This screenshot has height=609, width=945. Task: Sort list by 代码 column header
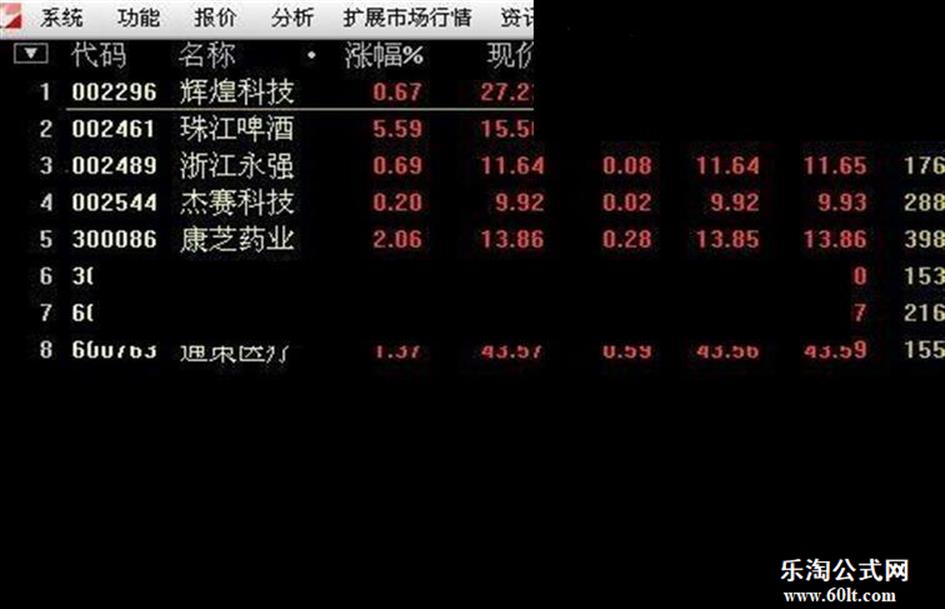pos(99,54)
